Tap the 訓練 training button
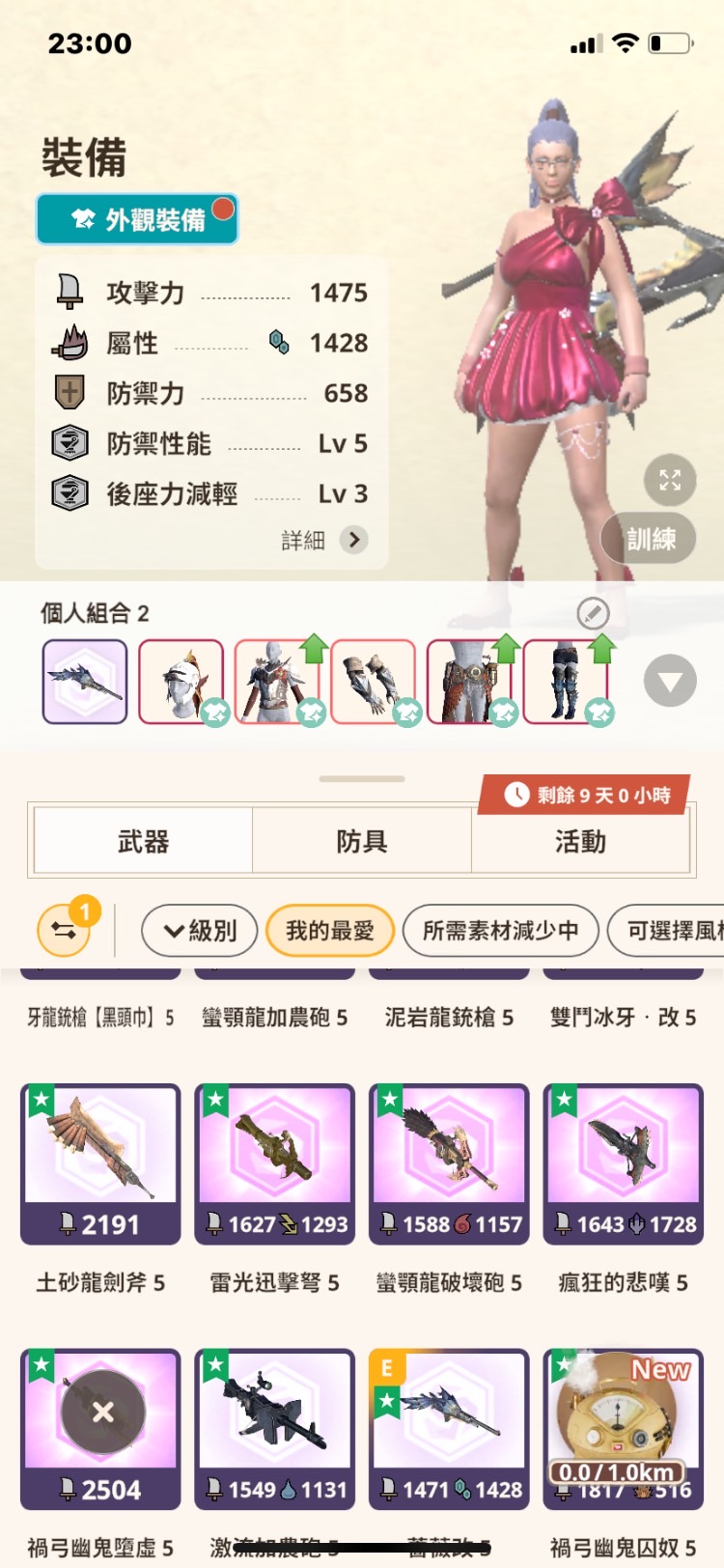This screenshot has width=724, height=1568. (650, 539)
